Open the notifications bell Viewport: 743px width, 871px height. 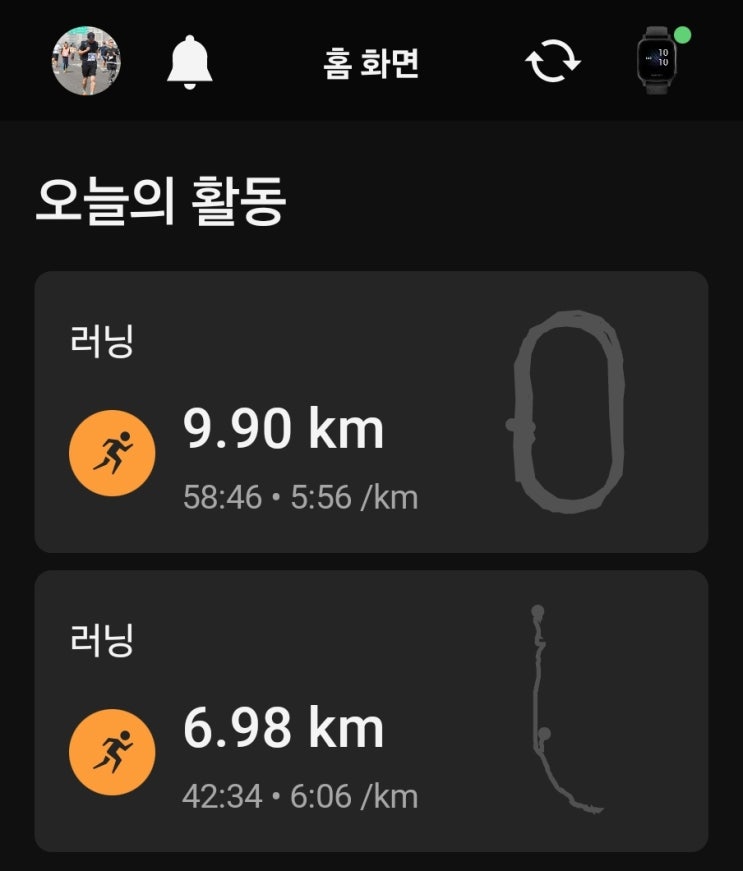pyautogui.click(x=190, y=62)
